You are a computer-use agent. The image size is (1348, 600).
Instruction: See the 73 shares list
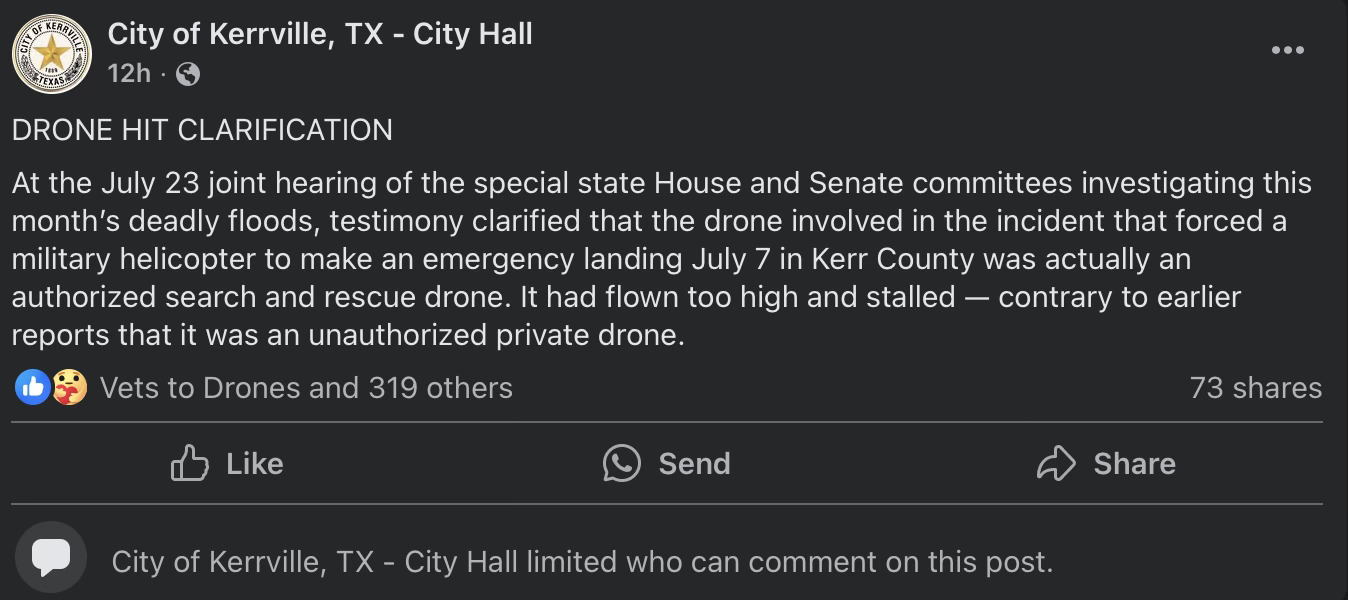pyautogui.click(x=1255, y=388)
